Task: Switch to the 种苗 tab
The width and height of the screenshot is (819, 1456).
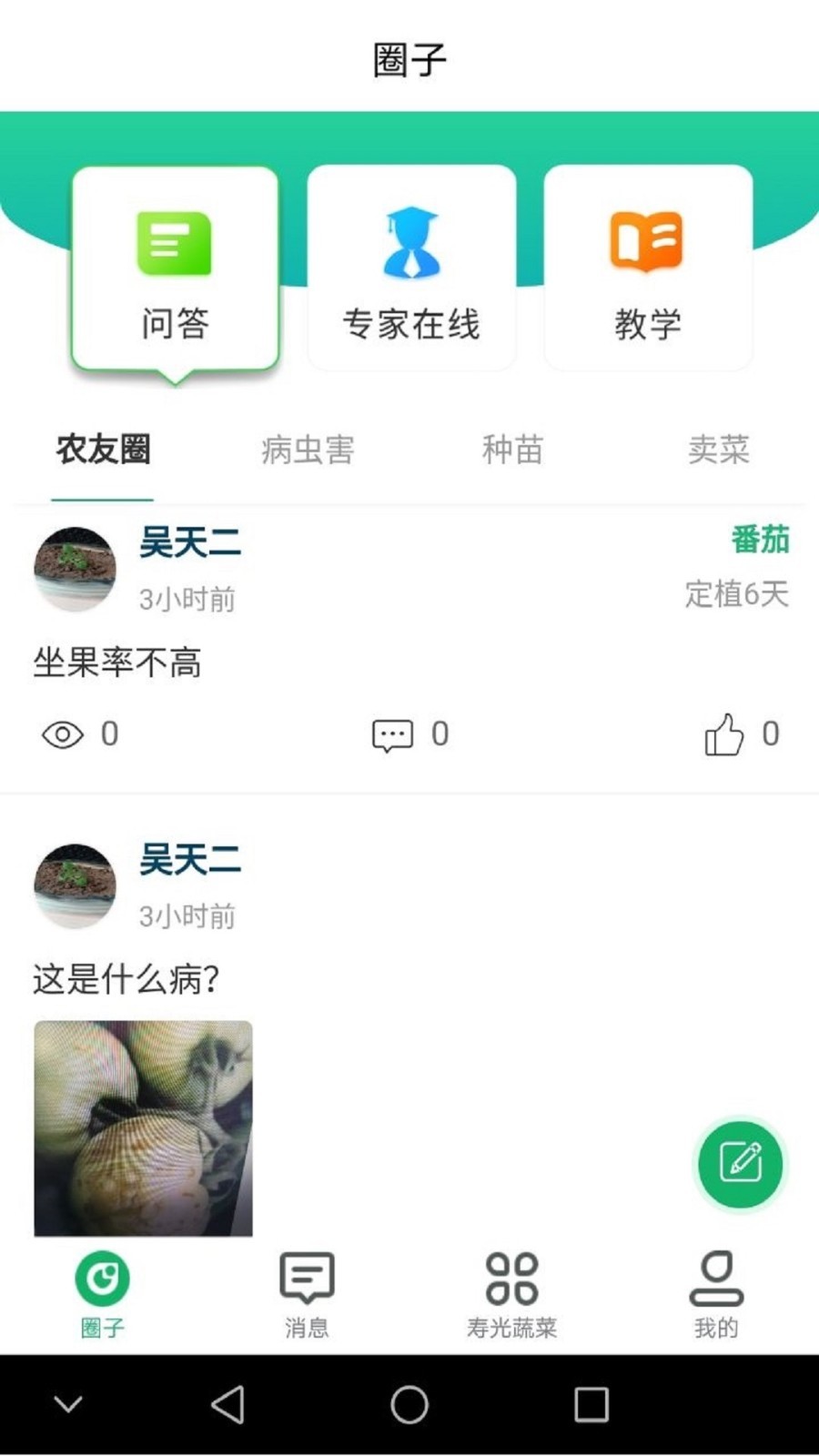Action: tap(512, 450)
